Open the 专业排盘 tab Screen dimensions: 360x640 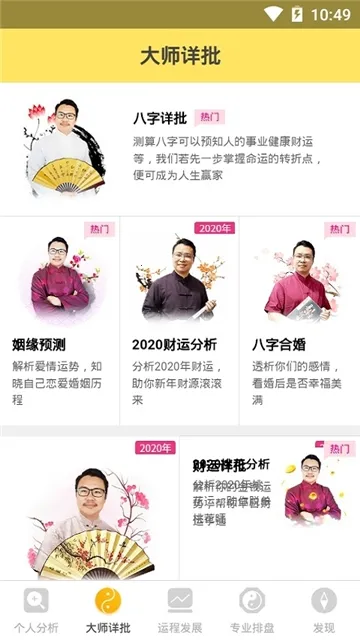pyautogui.click(x=252, y=610)
